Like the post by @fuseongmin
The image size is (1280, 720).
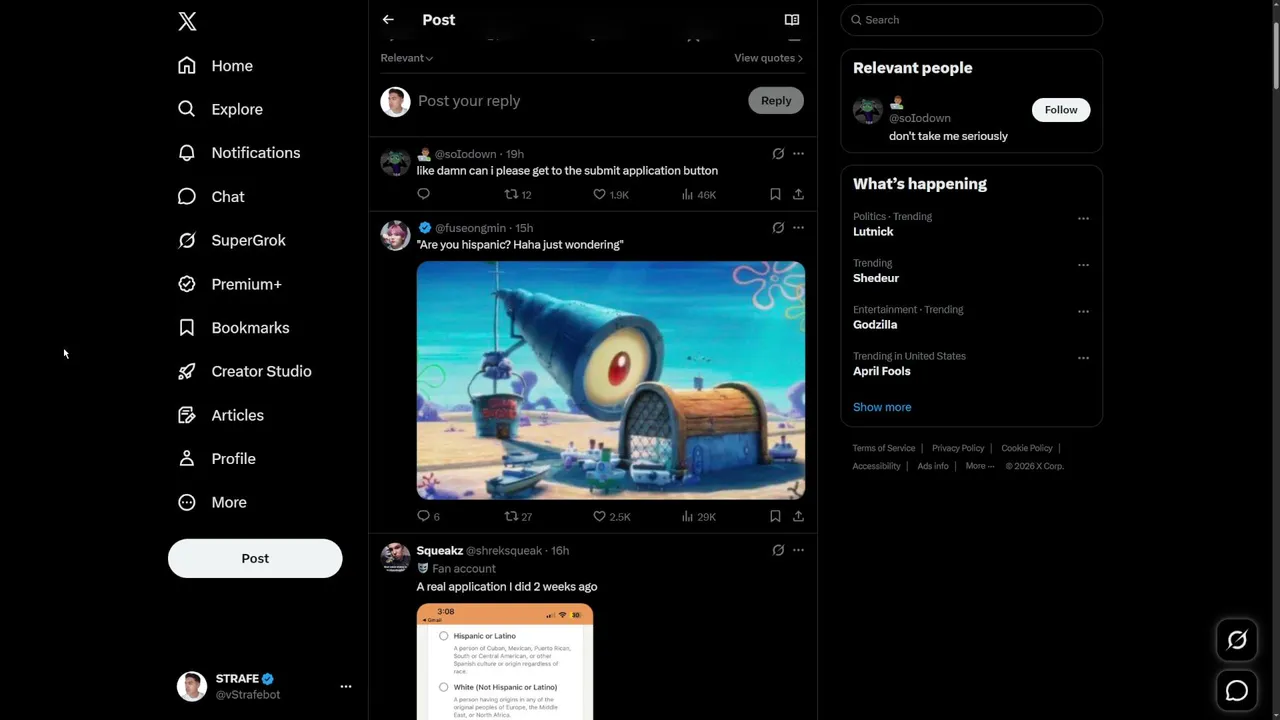(600, 517)
